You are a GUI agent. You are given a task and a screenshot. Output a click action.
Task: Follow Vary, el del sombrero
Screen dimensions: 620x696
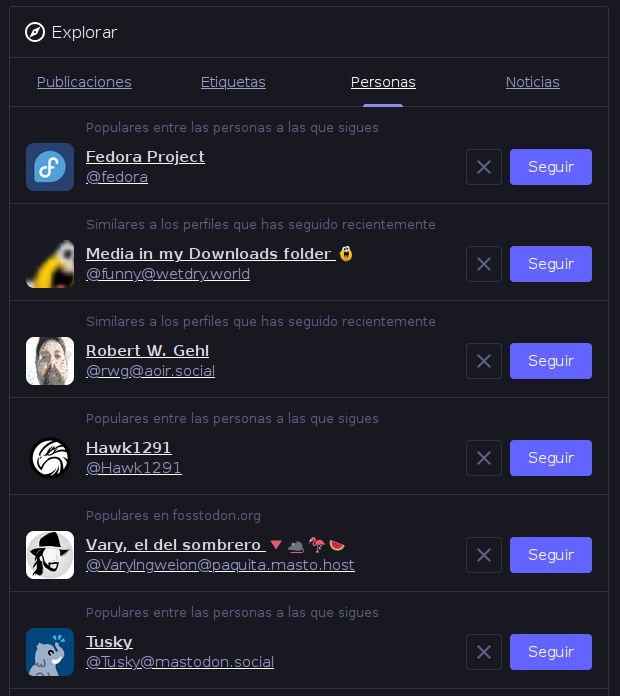(x=550, y=555)
